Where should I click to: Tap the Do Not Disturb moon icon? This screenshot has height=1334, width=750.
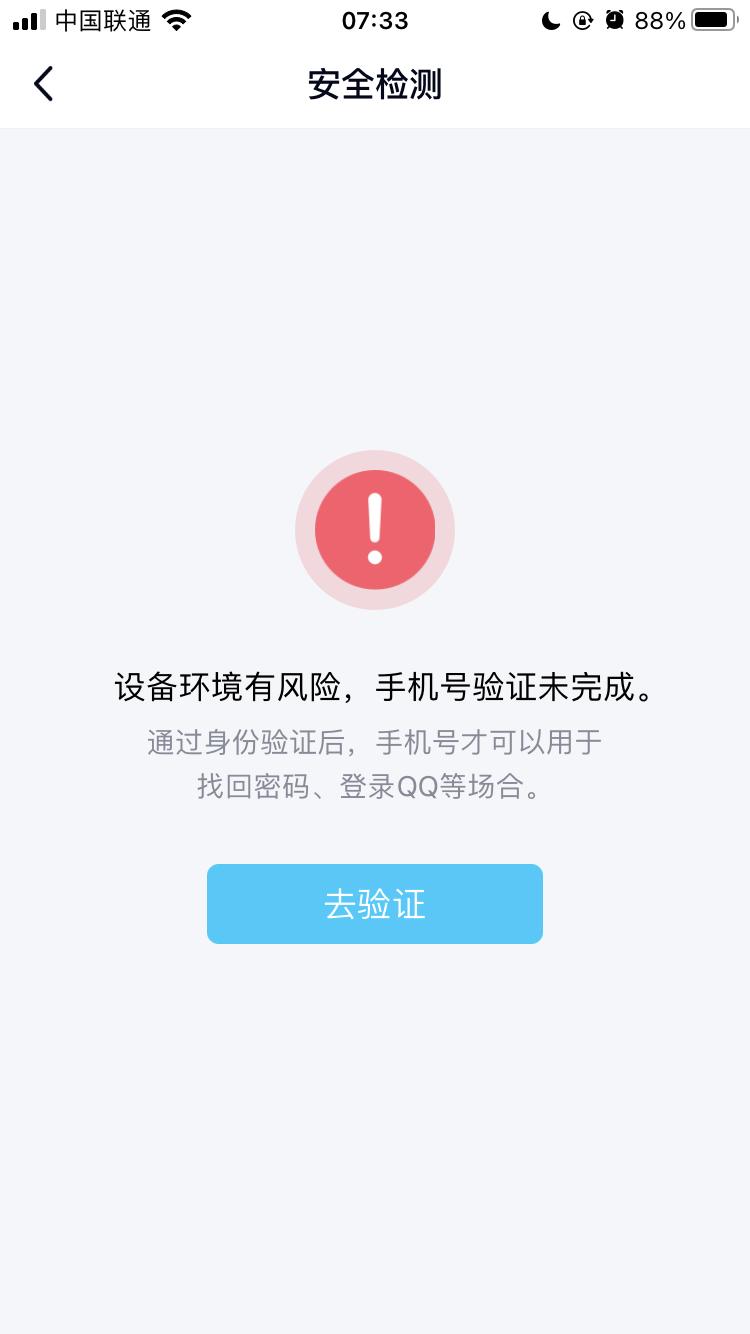point(553,20)
